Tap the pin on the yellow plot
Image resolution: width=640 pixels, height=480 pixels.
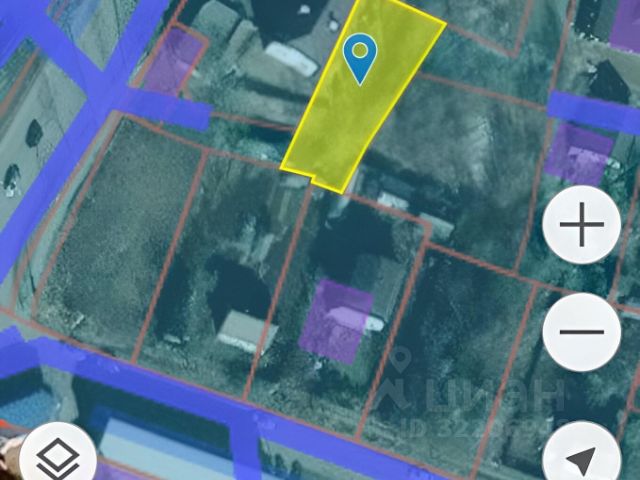point(360,57)
